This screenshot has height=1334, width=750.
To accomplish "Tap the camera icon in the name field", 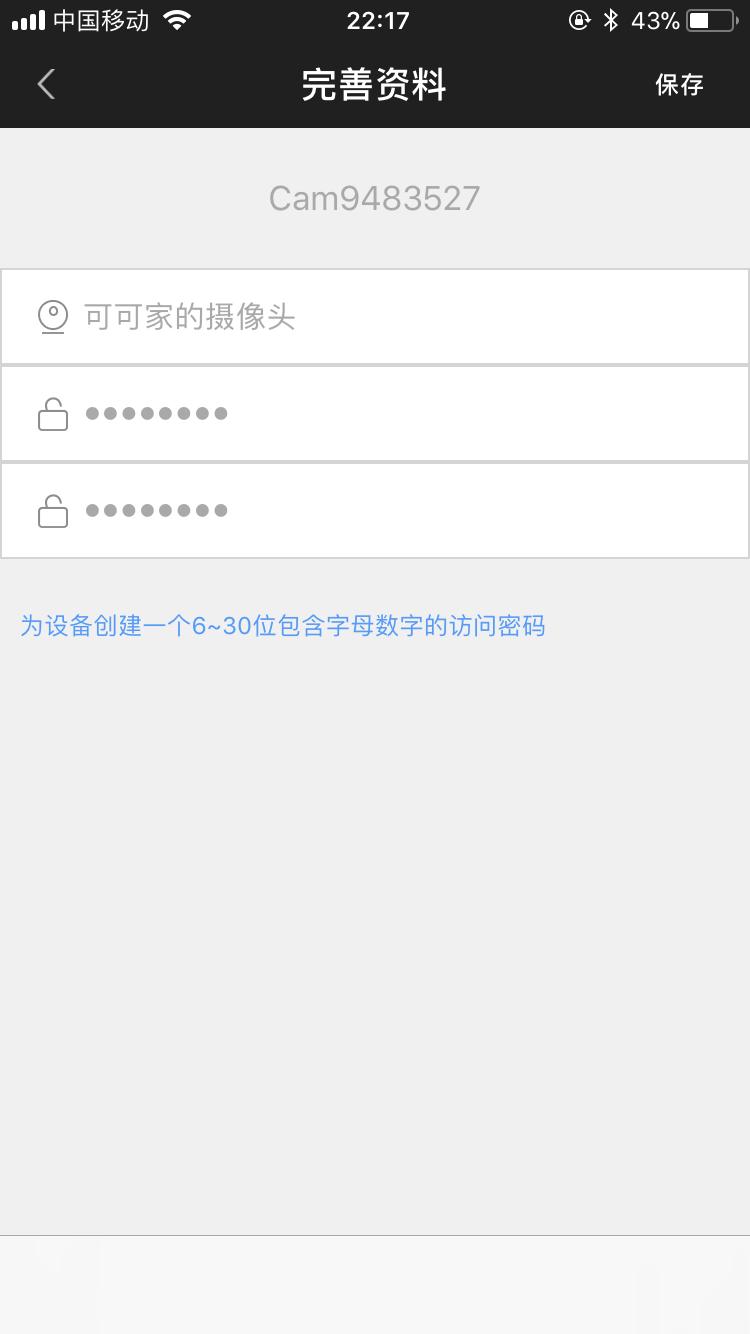I will (52, 316).
